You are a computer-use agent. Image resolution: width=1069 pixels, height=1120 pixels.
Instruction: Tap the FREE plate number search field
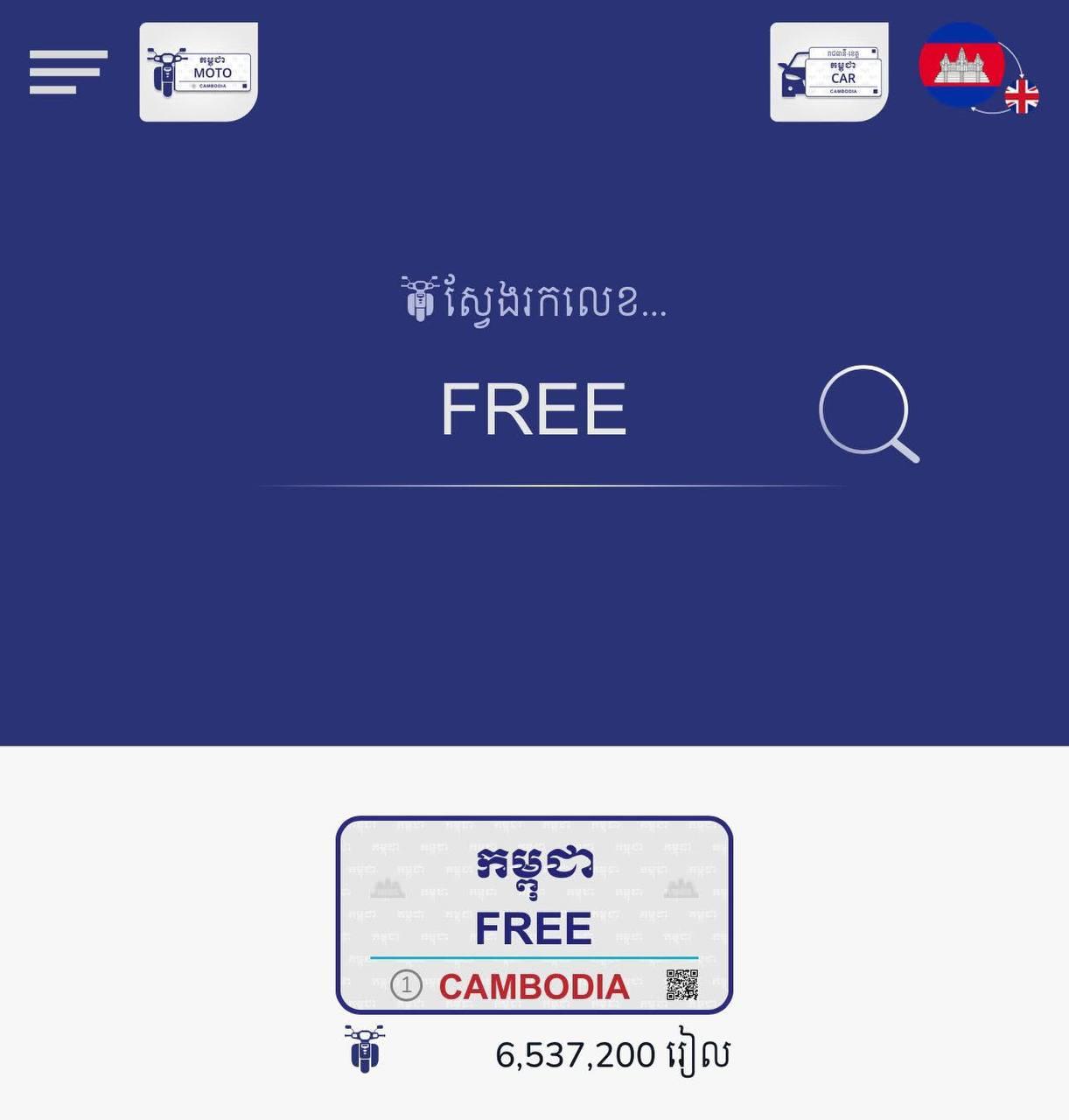pyautogui.click(x=534, y=409)
